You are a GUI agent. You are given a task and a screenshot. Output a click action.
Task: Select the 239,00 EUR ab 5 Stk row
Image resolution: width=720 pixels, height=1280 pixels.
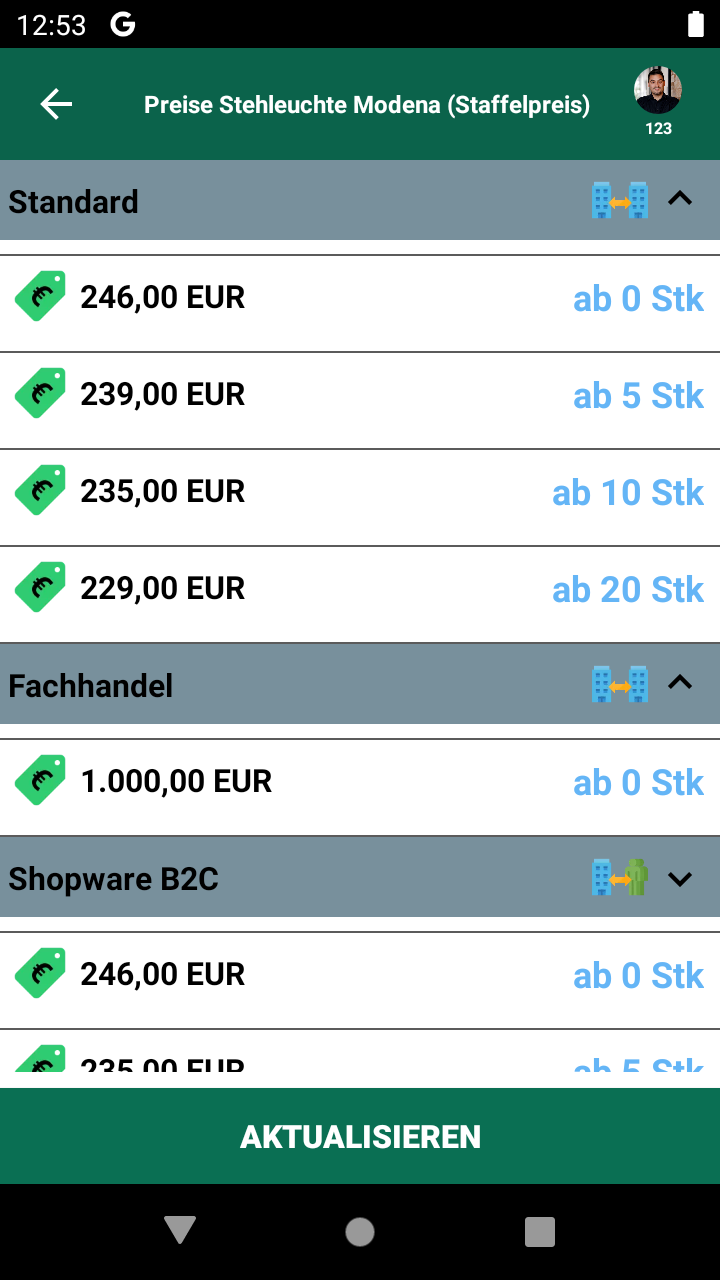[x=360, y=395]
